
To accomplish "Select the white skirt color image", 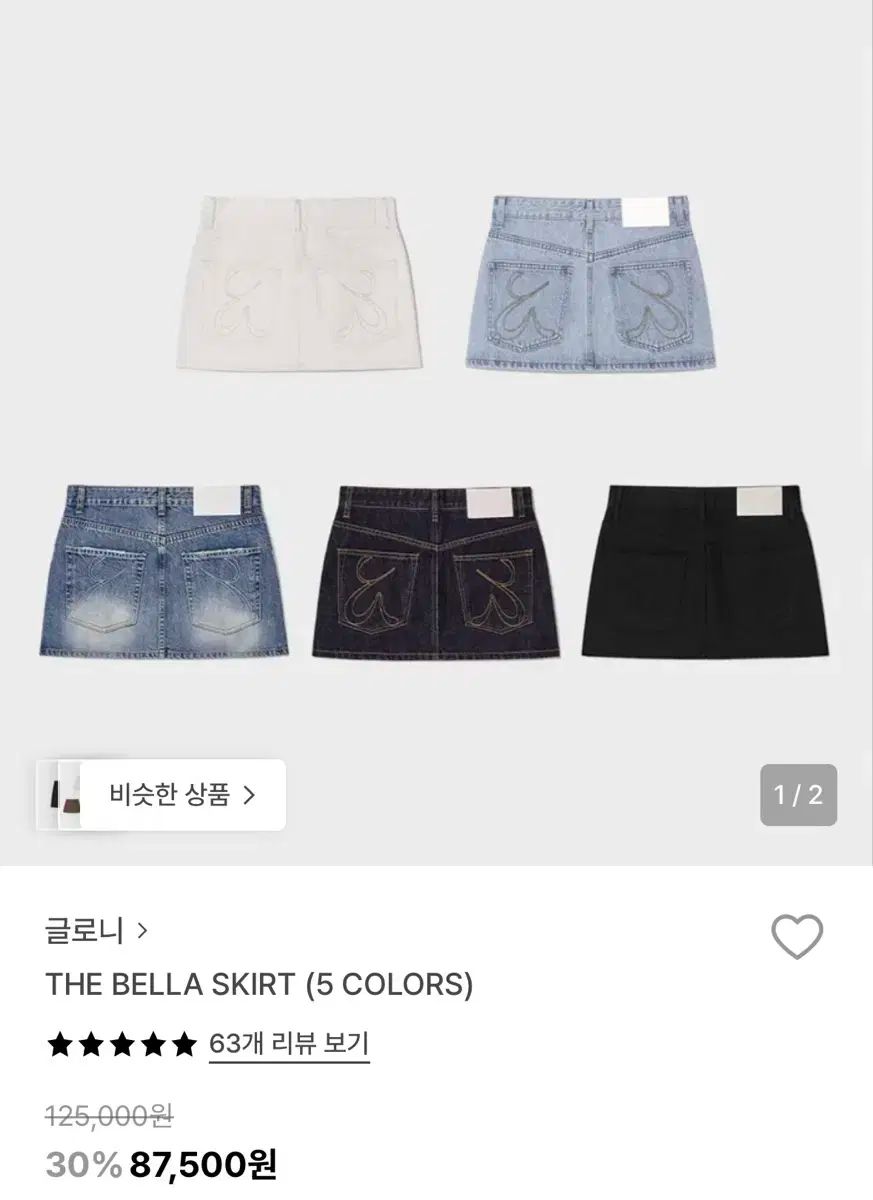I will click(300, 280).
